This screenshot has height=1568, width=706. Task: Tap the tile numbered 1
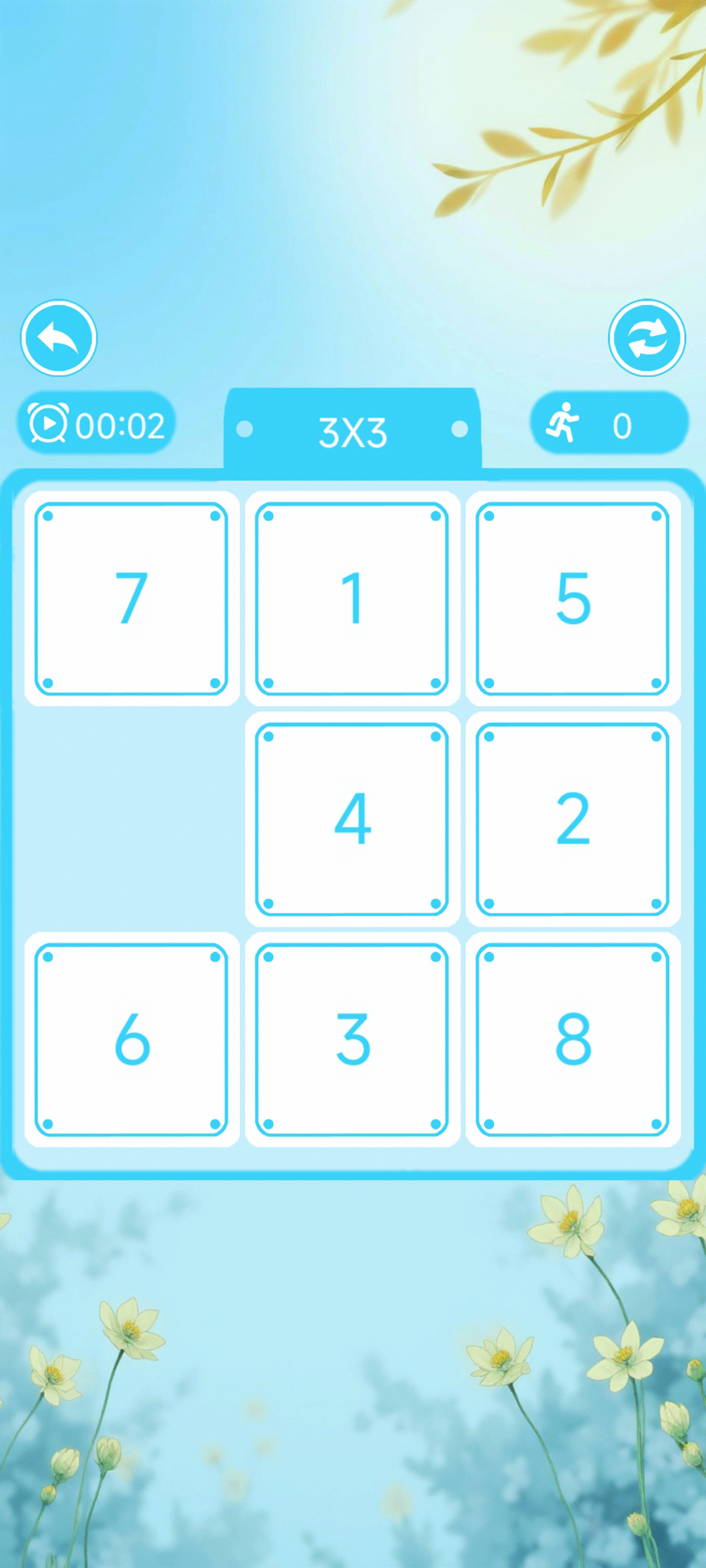coord(352,598)
